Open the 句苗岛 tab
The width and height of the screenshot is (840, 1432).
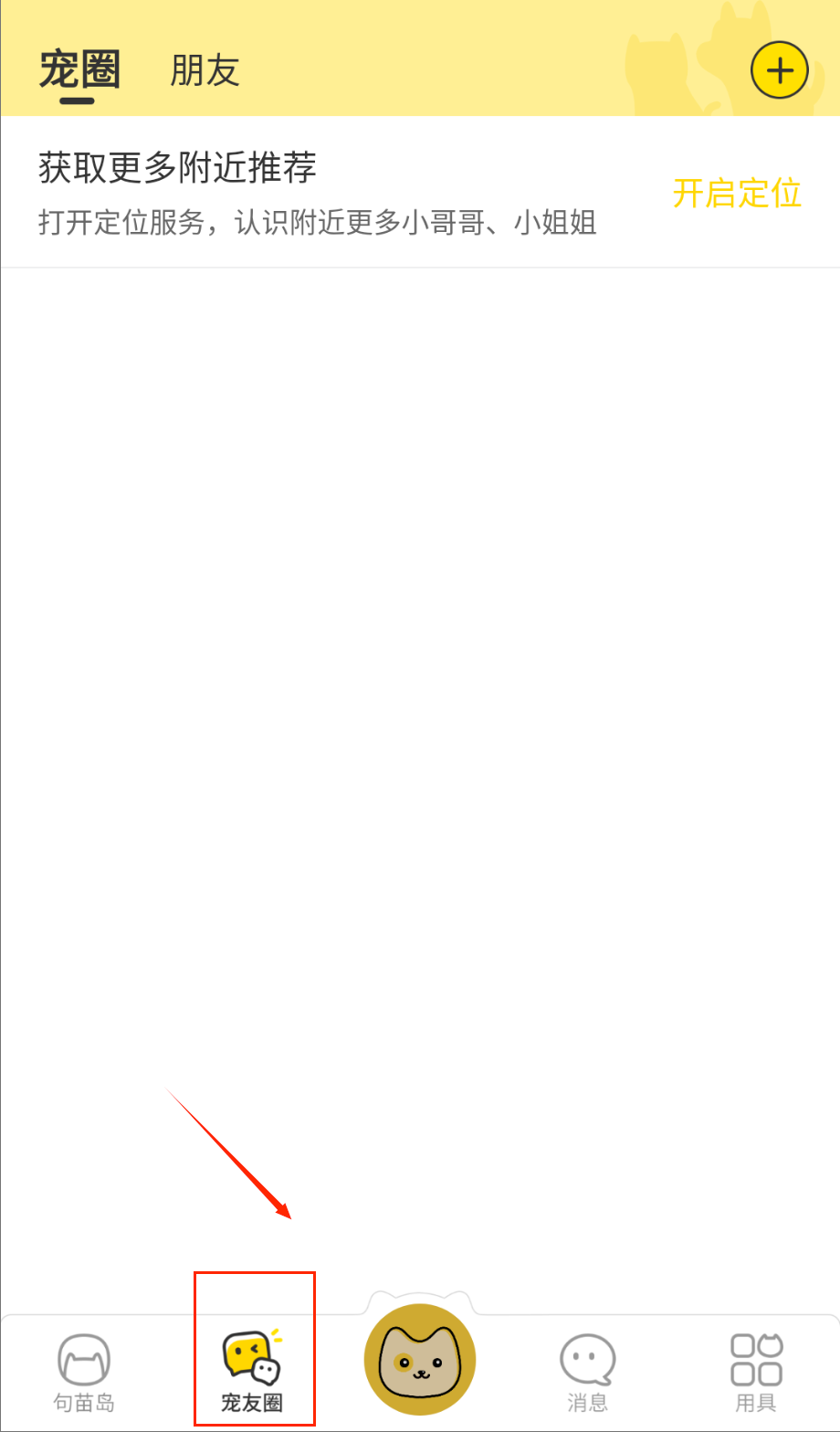click(84, 1372)
